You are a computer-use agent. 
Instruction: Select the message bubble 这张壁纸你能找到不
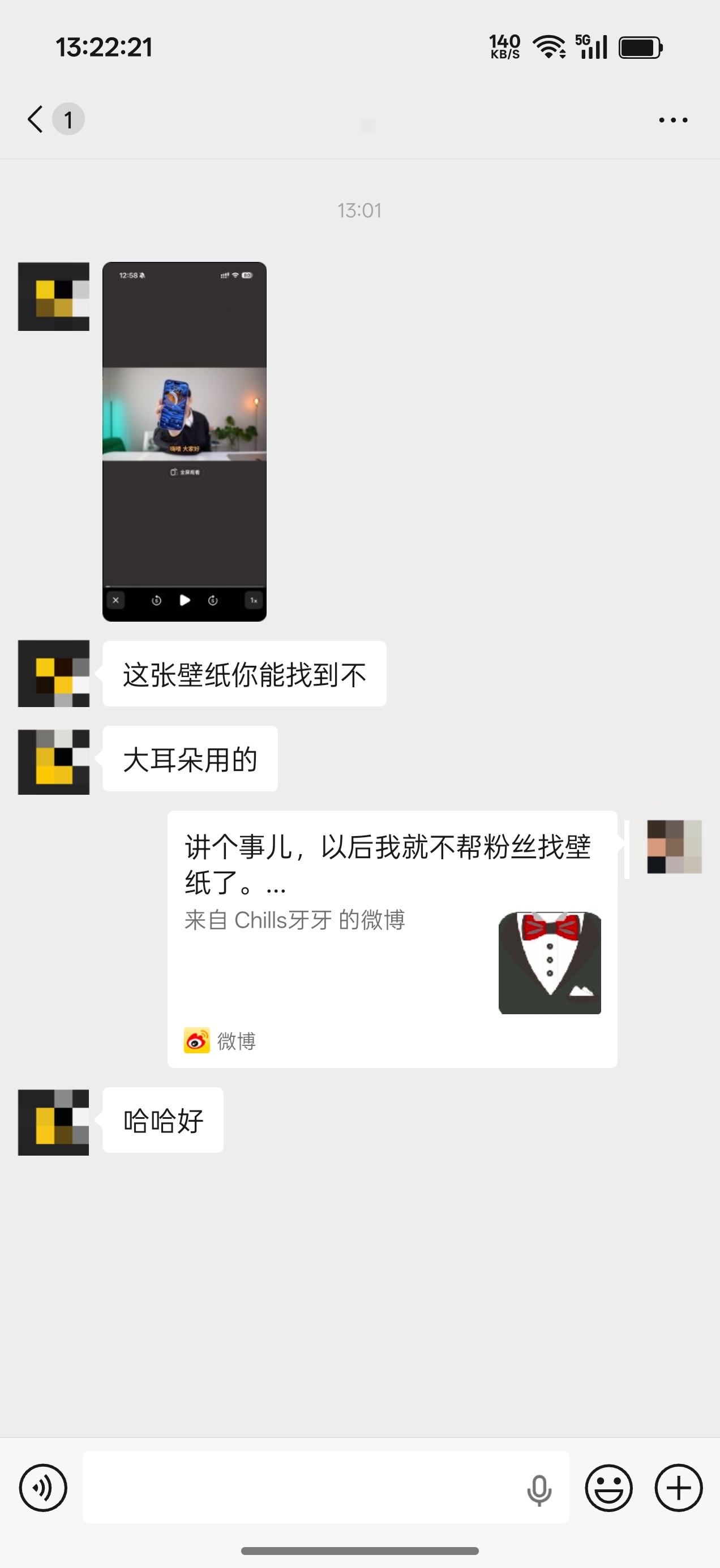pyautogui.click(x=242, y=673)
